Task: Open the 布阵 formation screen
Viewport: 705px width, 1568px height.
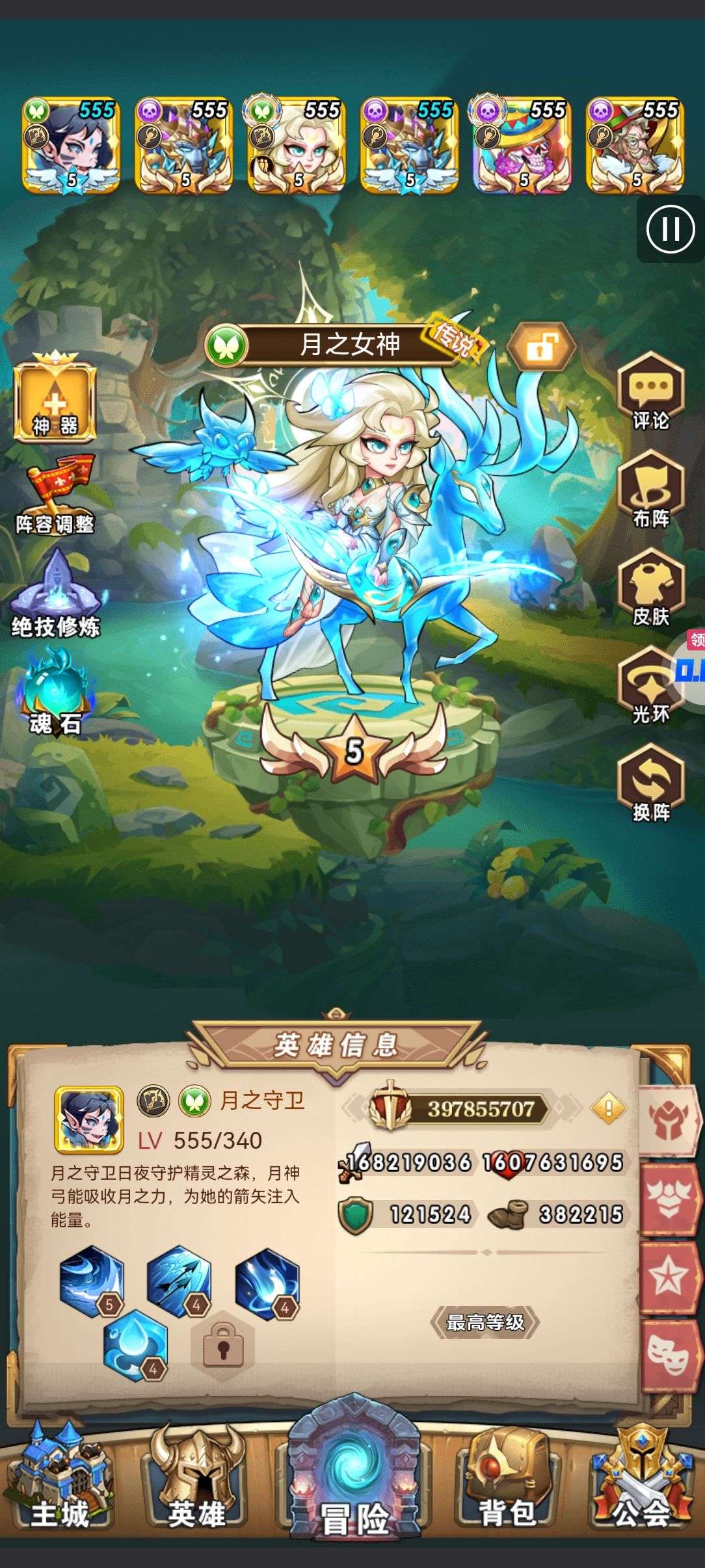Action: [651, 490]
